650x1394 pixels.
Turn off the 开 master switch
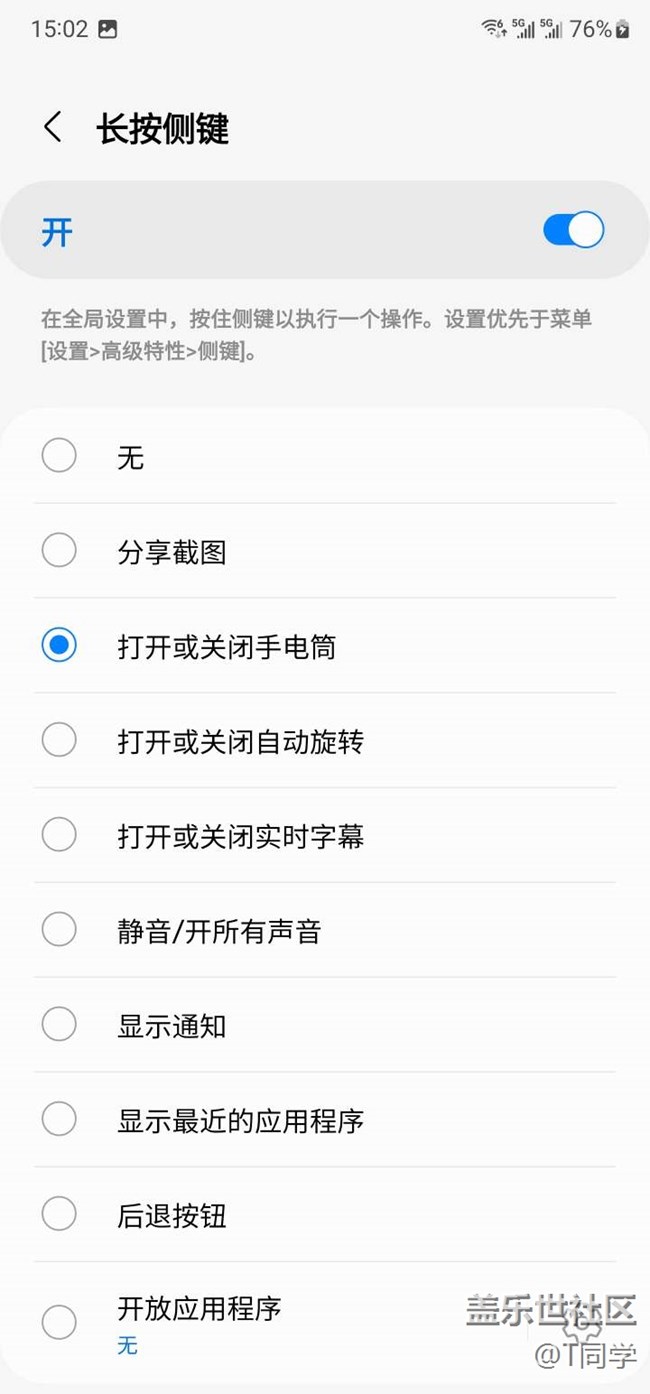pyautogui.click(x=573, y=230)
